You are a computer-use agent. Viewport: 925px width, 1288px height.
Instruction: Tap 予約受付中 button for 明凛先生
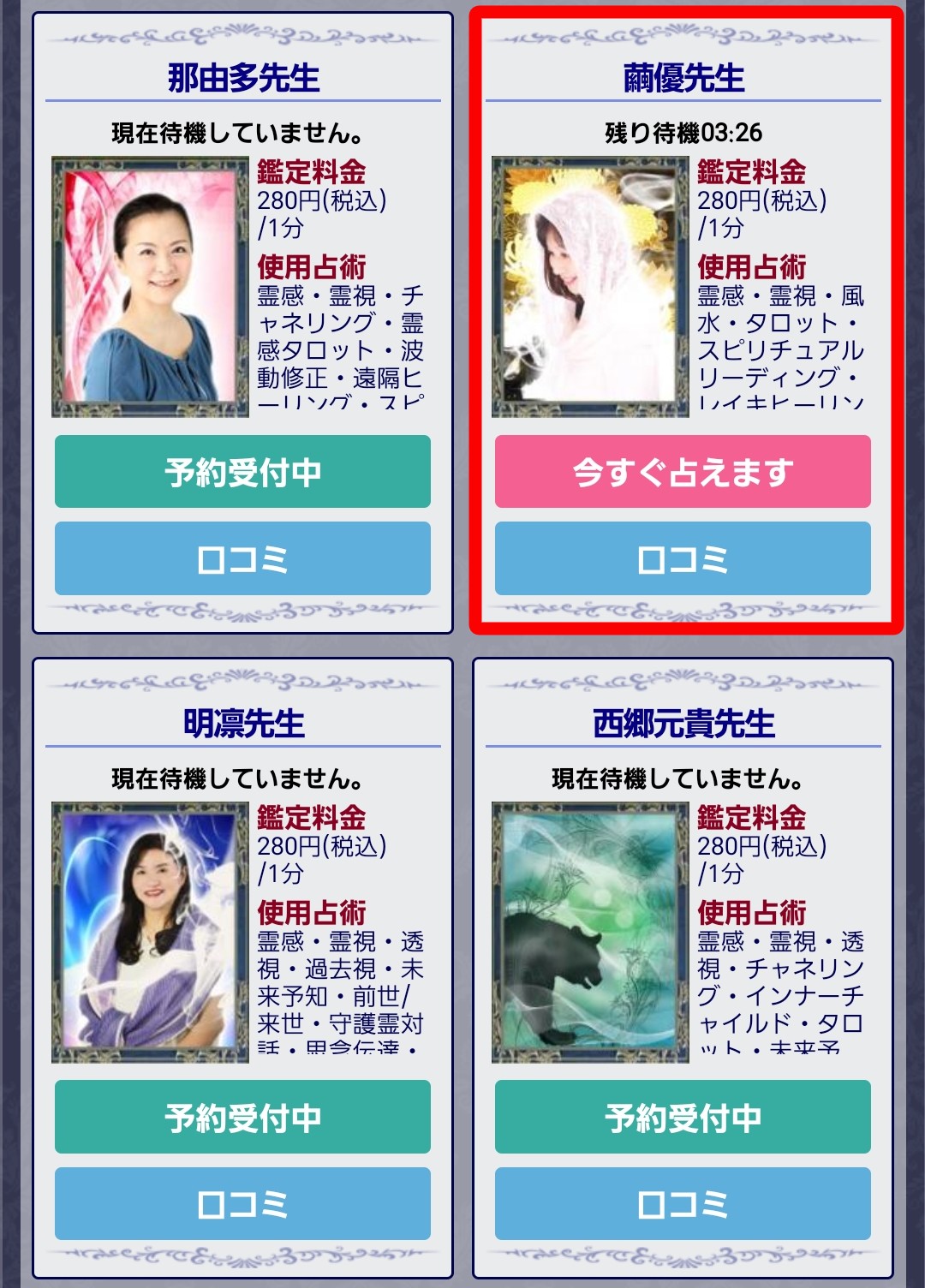[x=242, y=1117]
